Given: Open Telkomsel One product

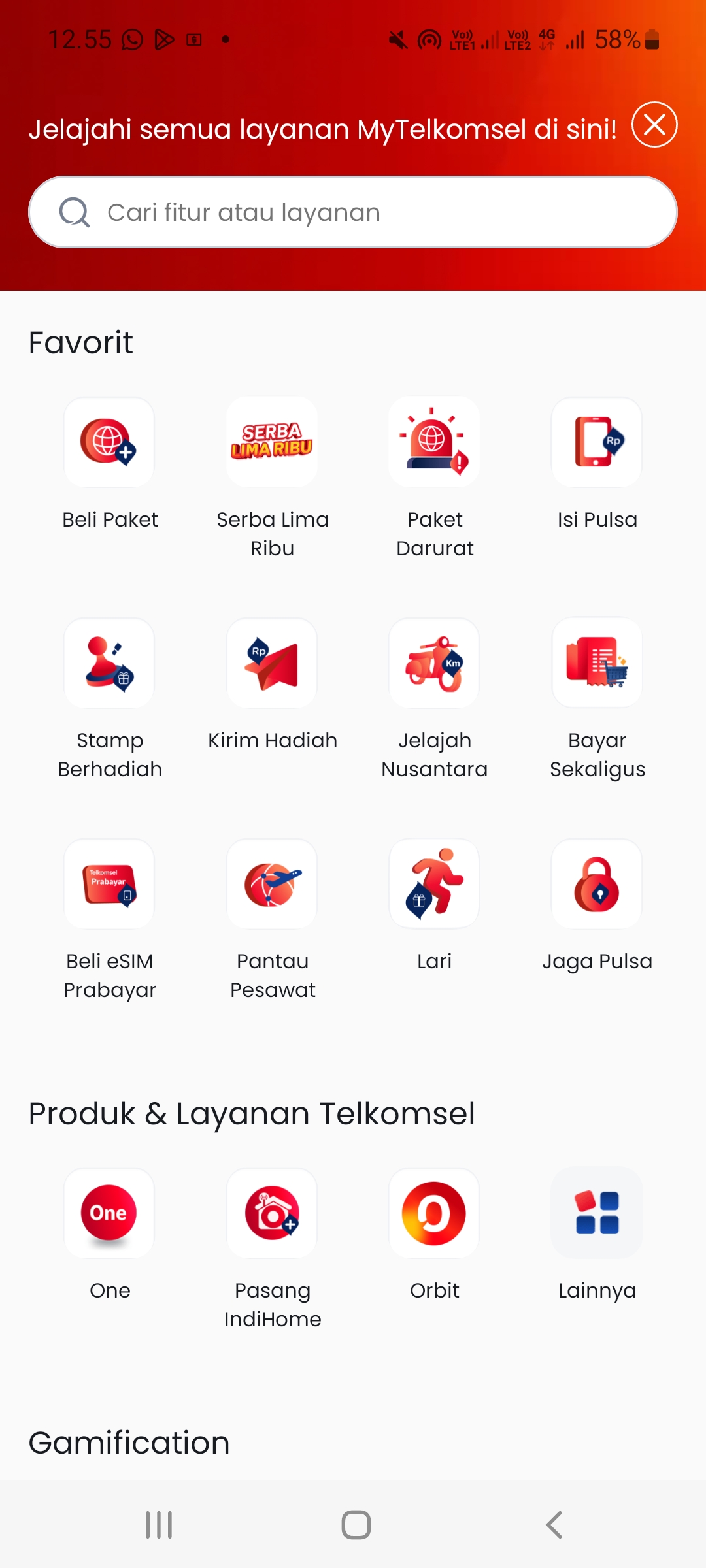Looking at the screenshot, I should [x=109, y=1213].
